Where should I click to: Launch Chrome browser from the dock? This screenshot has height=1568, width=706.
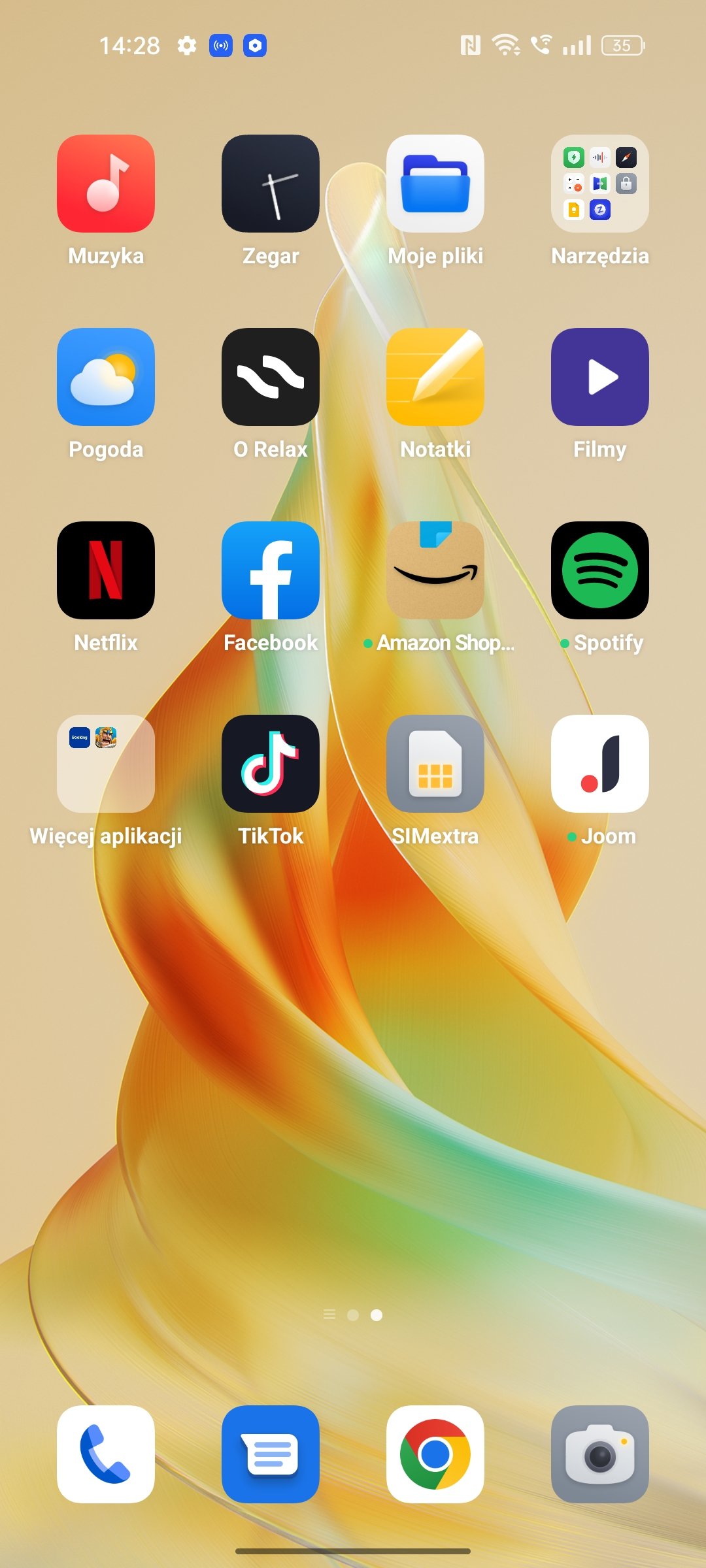click(435, 1454)
